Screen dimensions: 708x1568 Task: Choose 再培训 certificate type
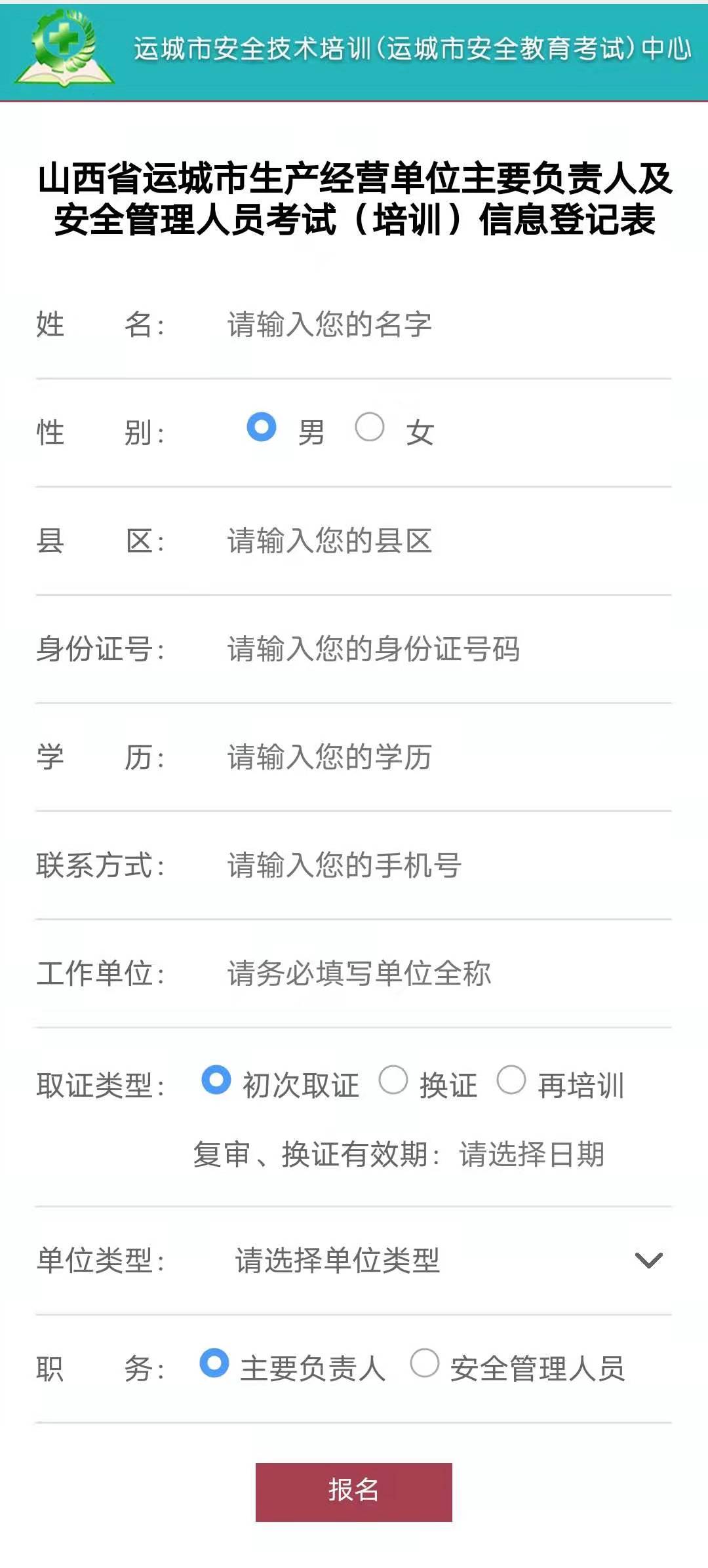click(511, 1080)
